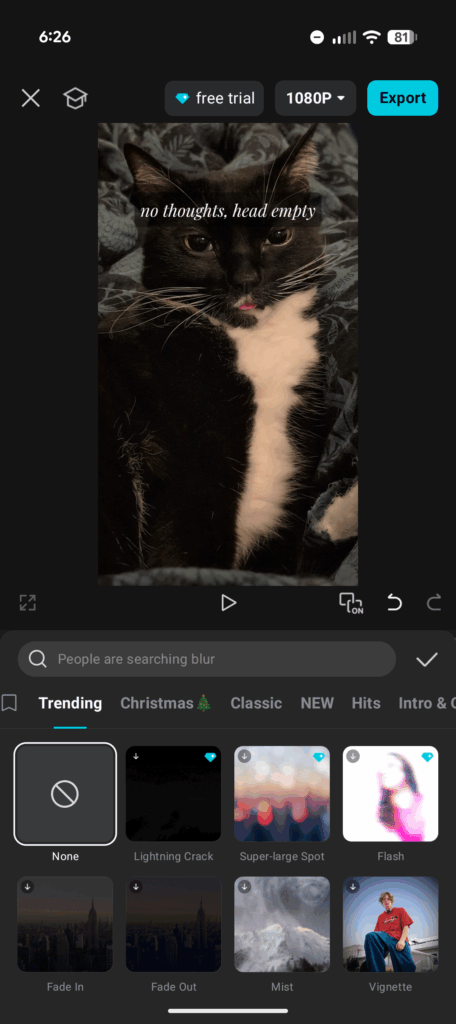Undo the last edit
The width and height of the screenshot is (456, 1024).
tap(395, 603)
